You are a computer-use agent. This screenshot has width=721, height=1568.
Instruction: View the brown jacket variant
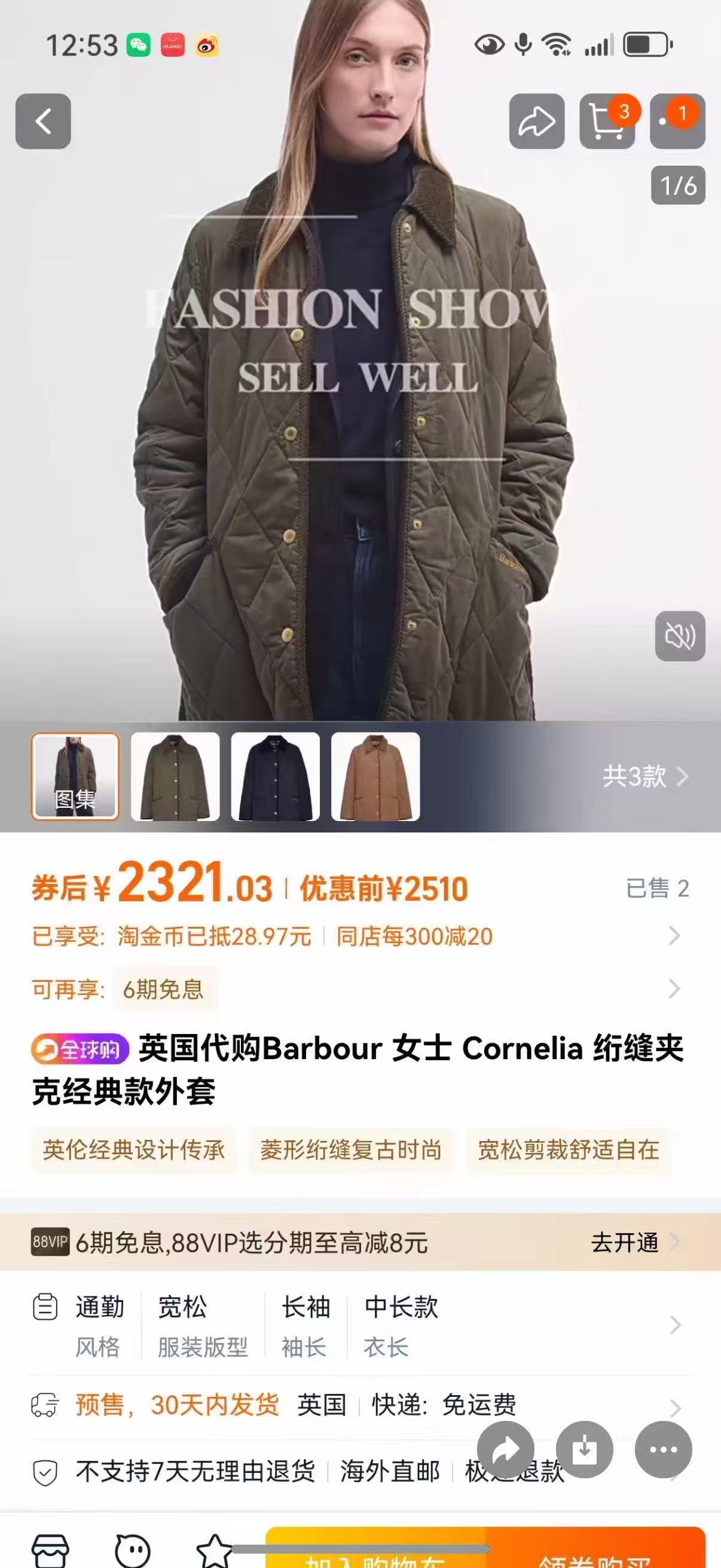tap(375, 776)
